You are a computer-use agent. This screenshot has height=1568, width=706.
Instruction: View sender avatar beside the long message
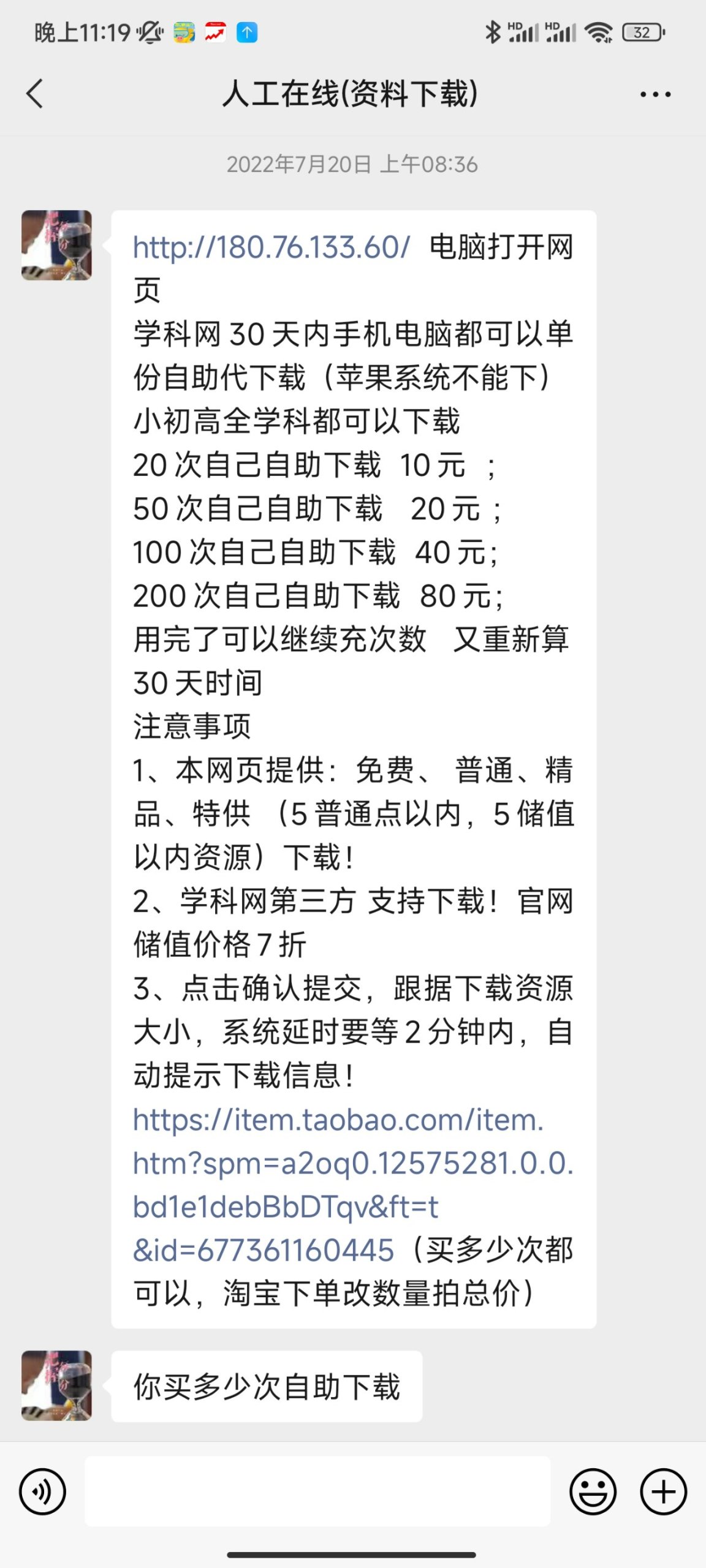point(56,245)
